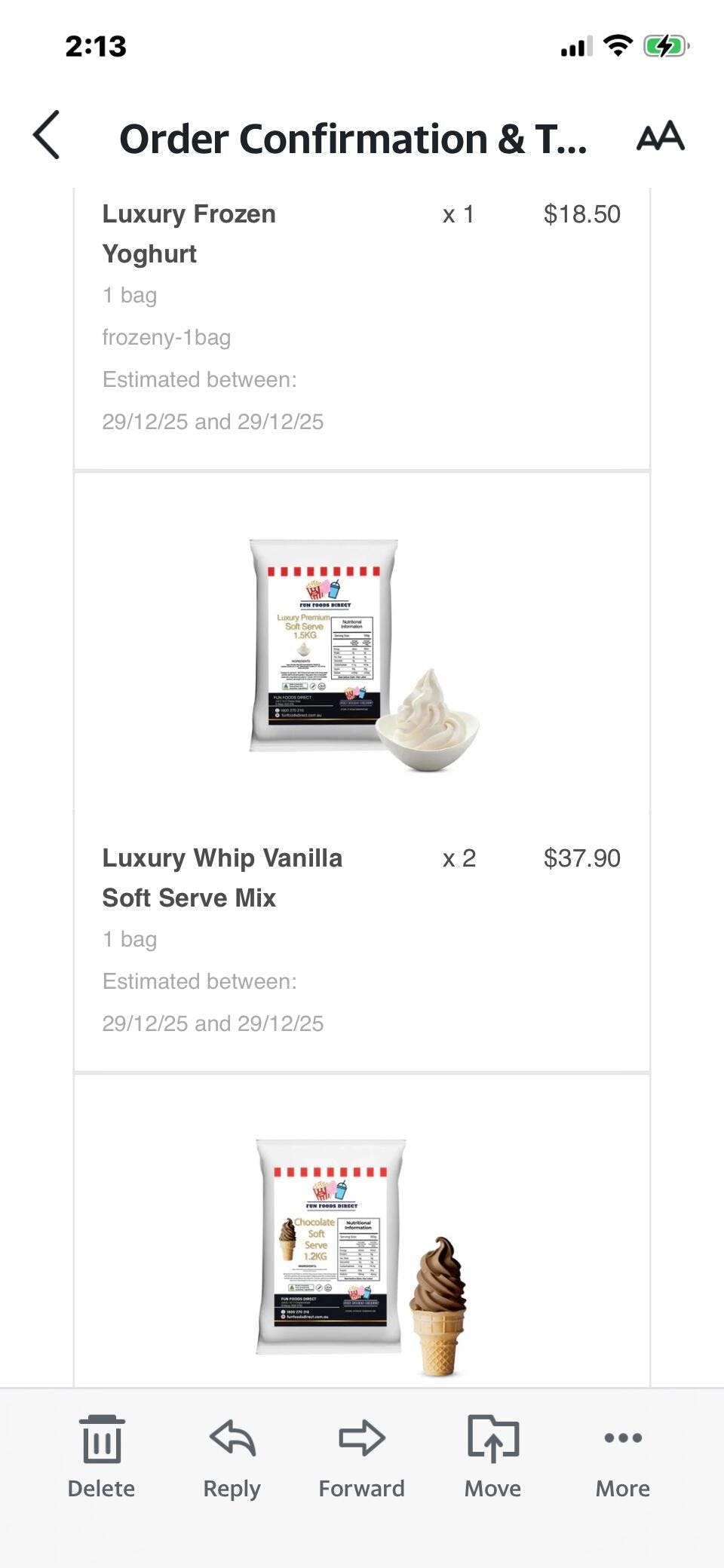The image size is (724, 1568).
Task: Open the More options menu
Action: [623, 1456]
